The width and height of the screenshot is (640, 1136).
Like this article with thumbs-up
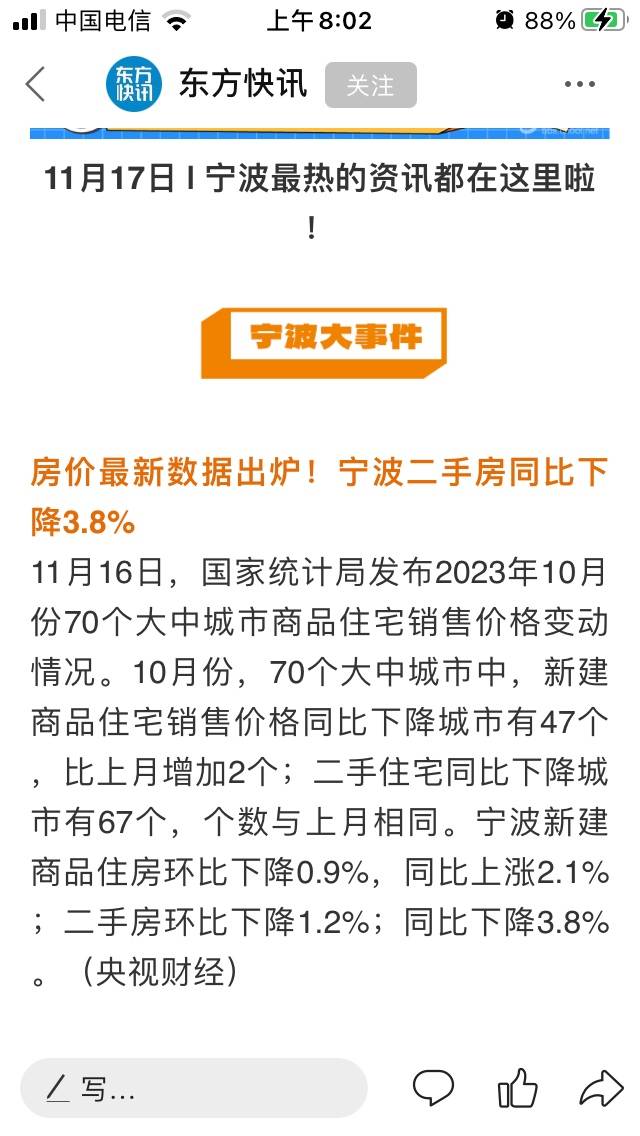[x=518, y=1087]
